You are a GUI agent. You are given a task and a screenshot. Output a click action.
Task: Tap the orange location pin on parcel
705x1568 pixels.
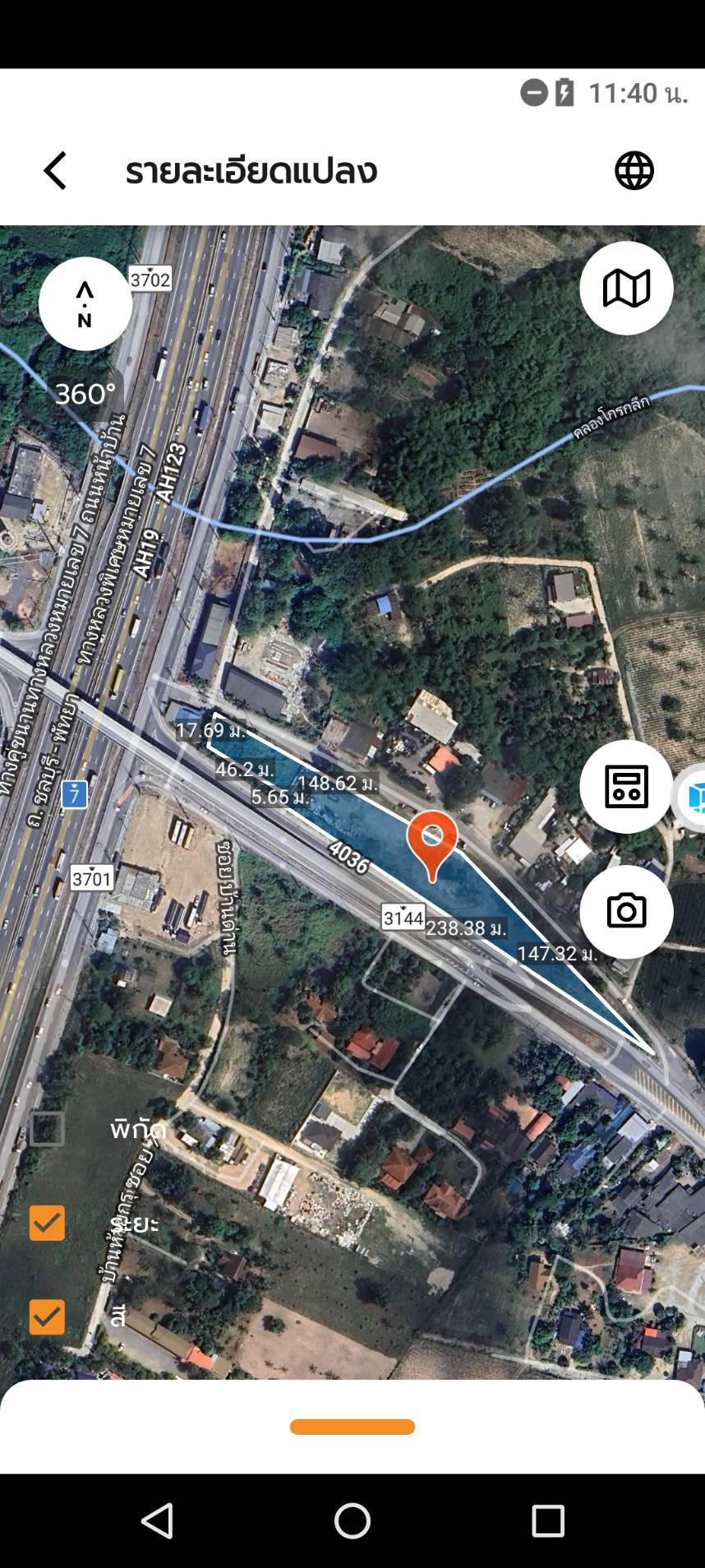coord(432,844)
